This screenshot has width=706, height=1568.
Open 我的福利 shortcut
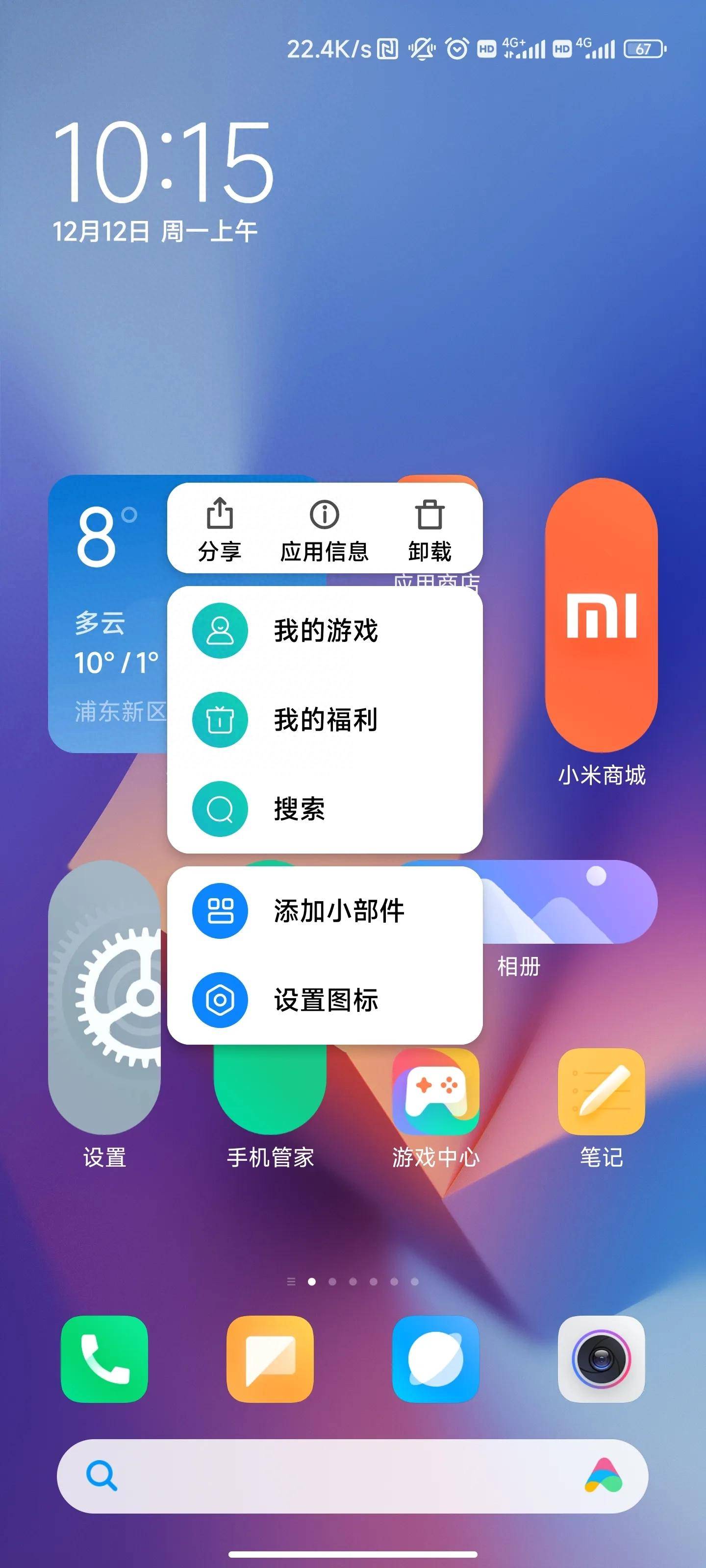coord(325,719)
